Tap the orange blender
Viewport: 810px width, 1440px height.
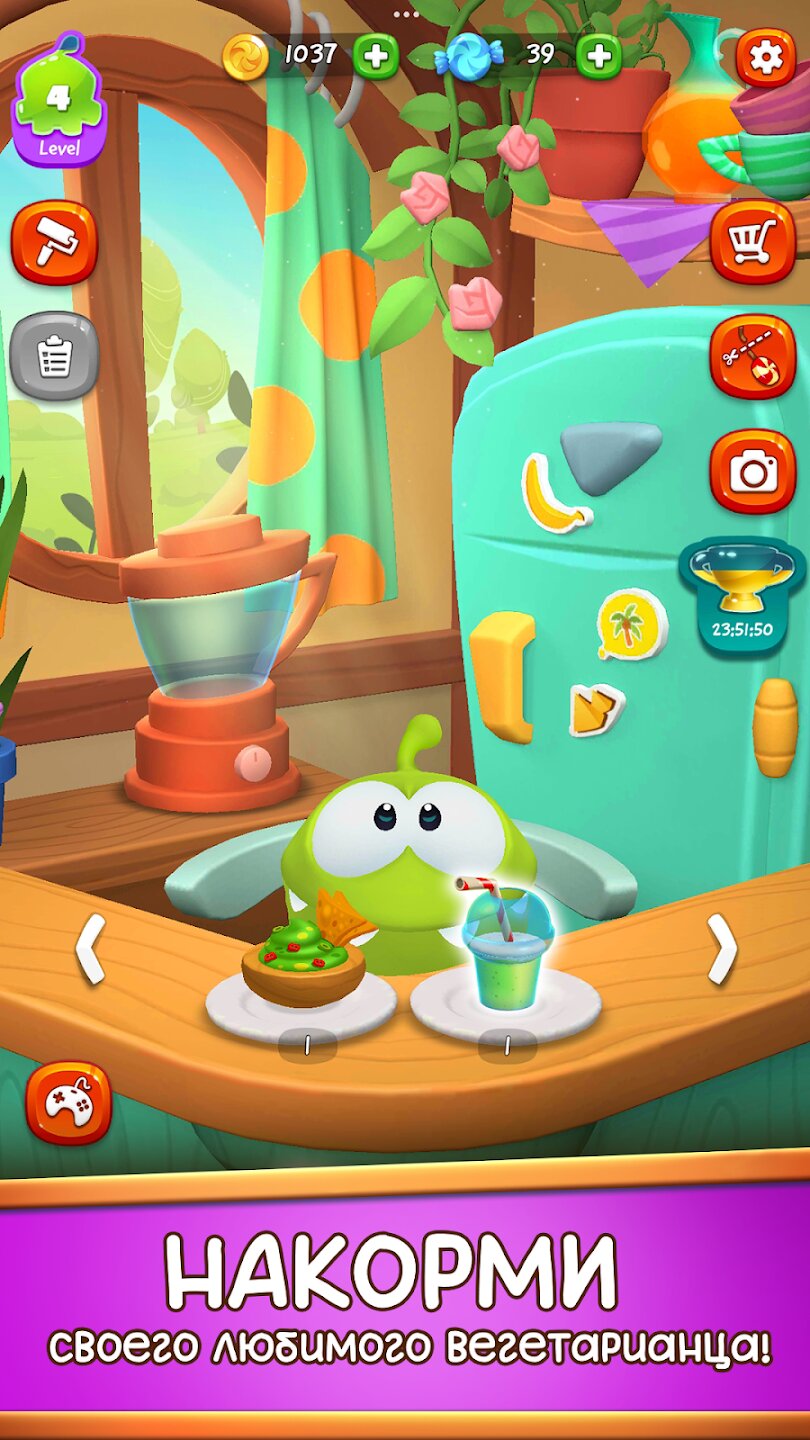coord(215,665)
